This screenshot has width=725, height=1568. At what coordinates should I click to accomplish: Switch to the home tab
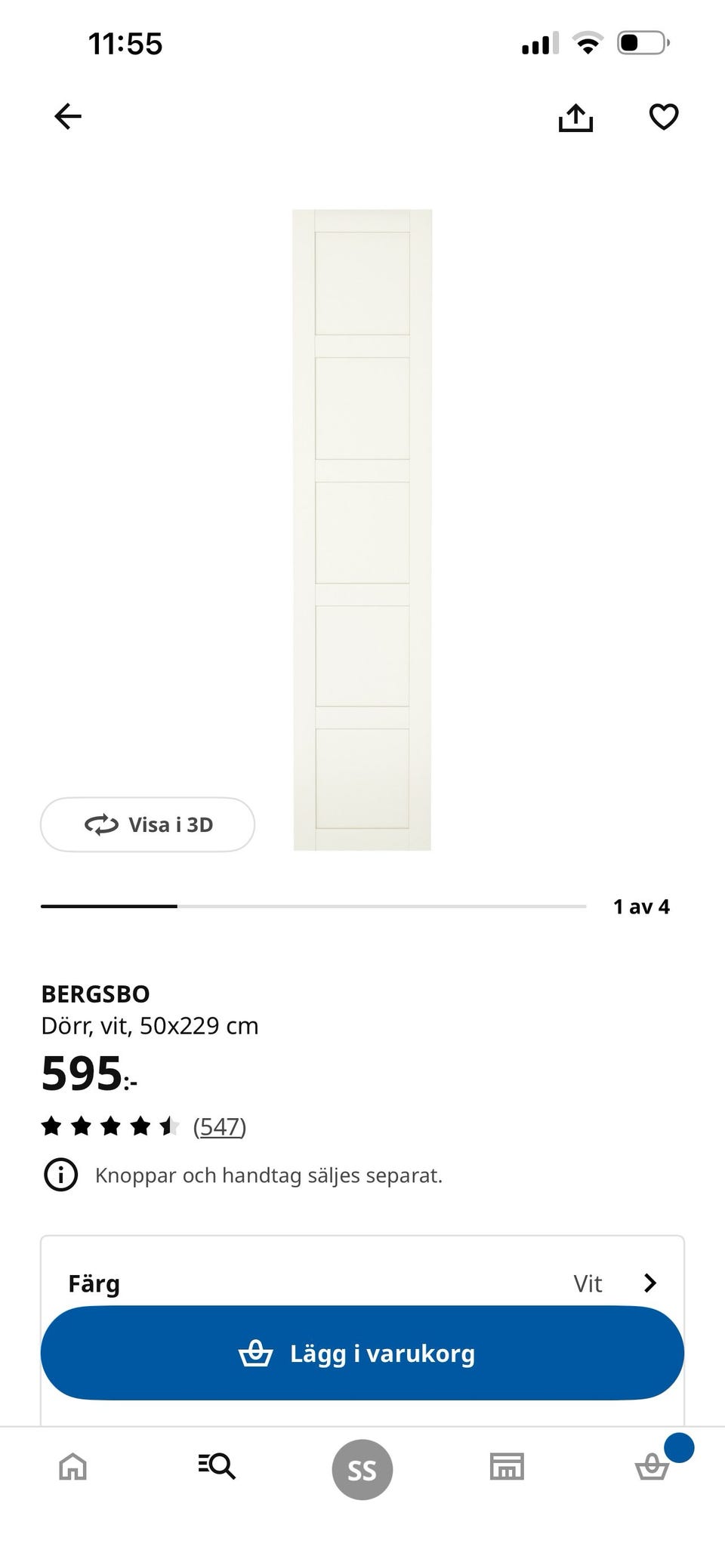pyautogui.click(x=73, y=1467)
